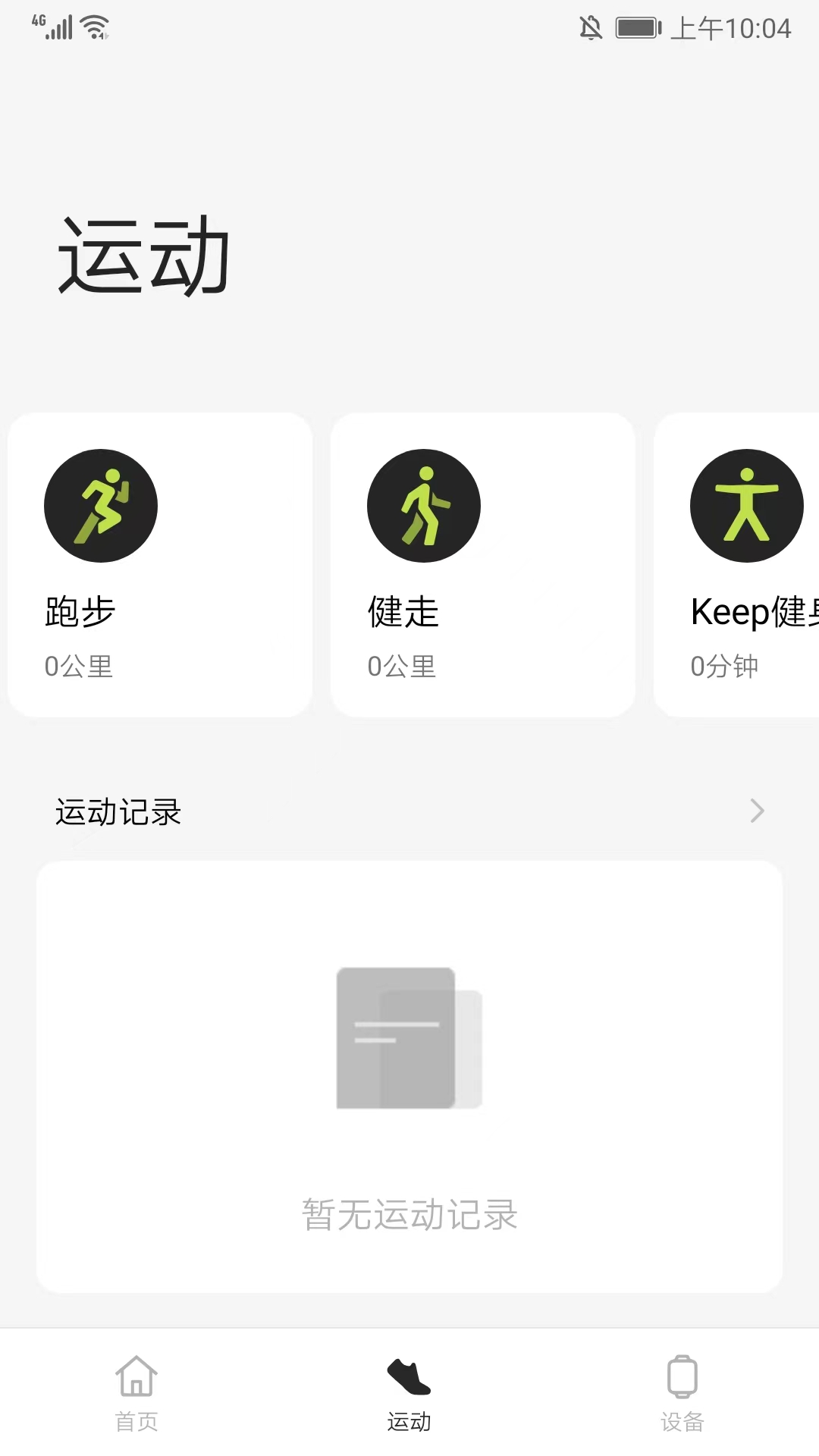The width and height of the screenshot is (819, 1456).
Task: Tap the walking (健走) activity icon
Action: (x=424, y=506)
